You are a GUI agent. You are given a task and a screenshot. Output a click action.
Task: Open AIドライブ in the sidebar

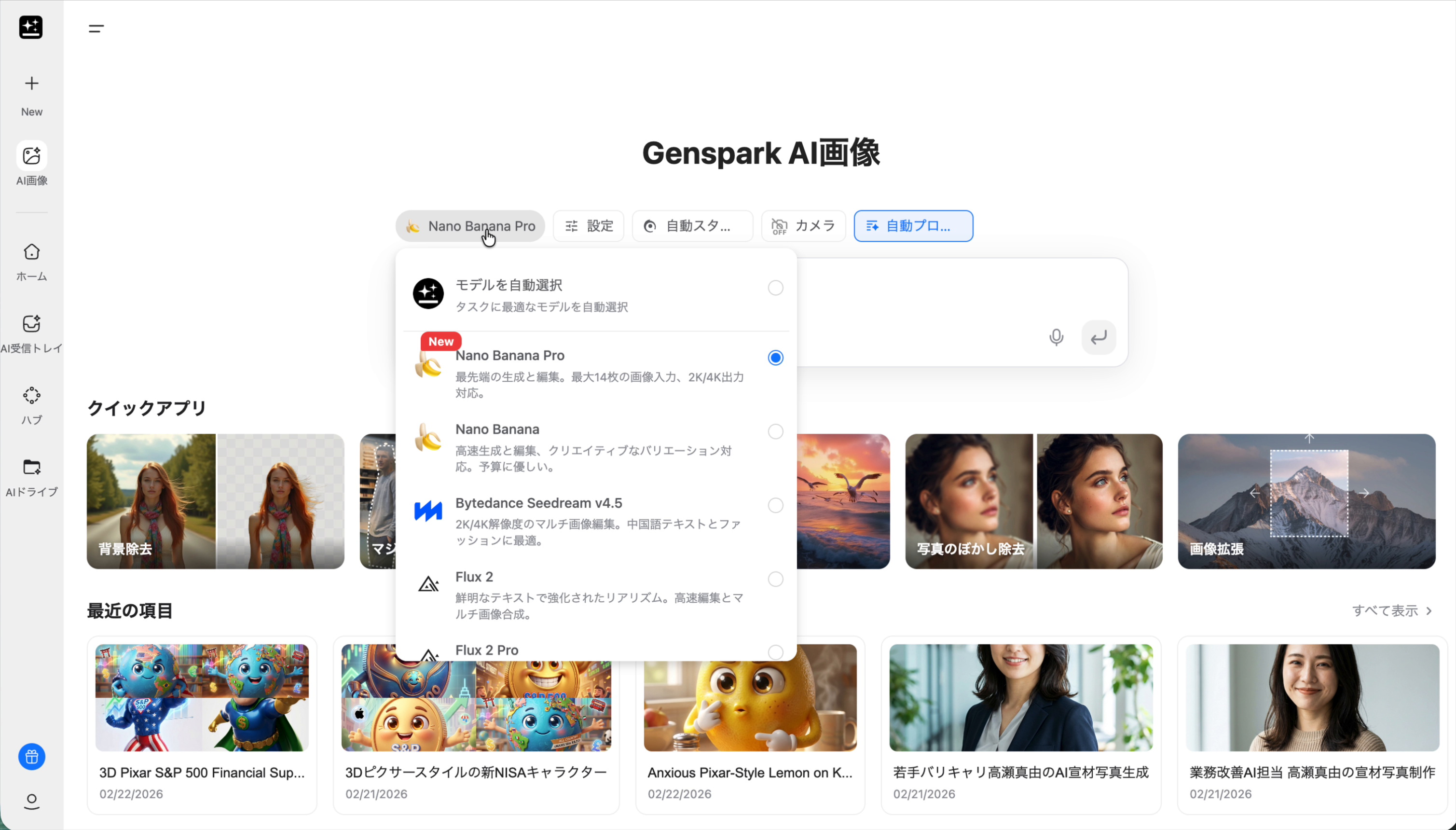[x=32, y=477]
